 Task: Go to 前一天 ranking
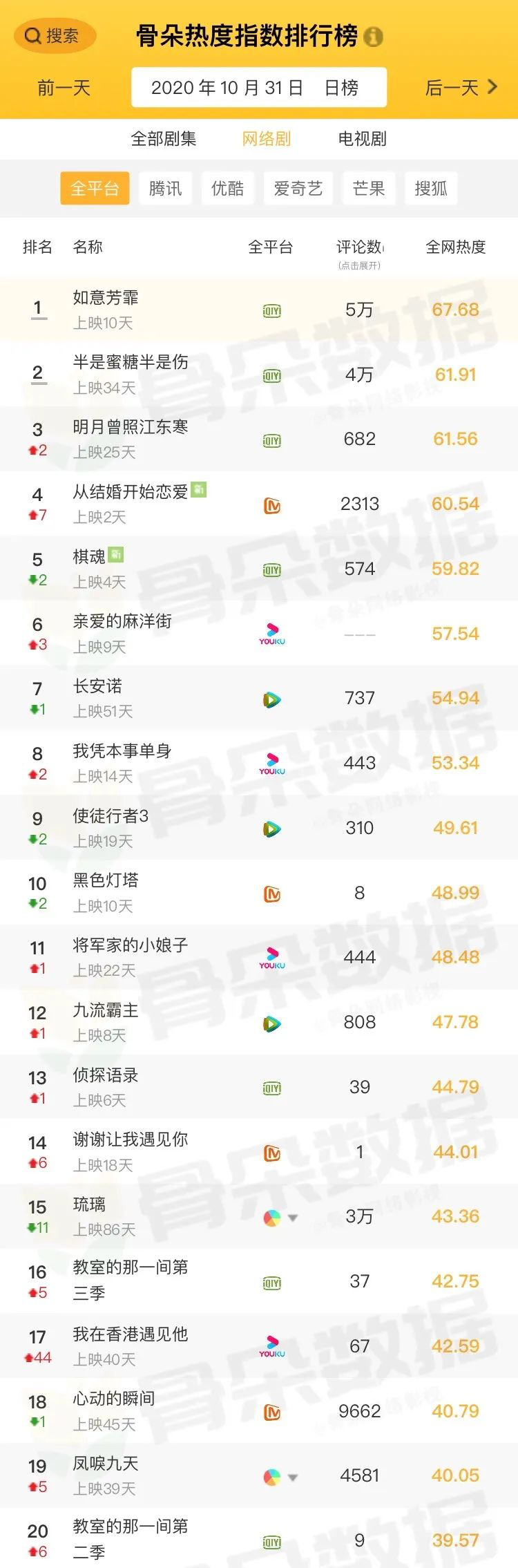[x=64, y=88]
